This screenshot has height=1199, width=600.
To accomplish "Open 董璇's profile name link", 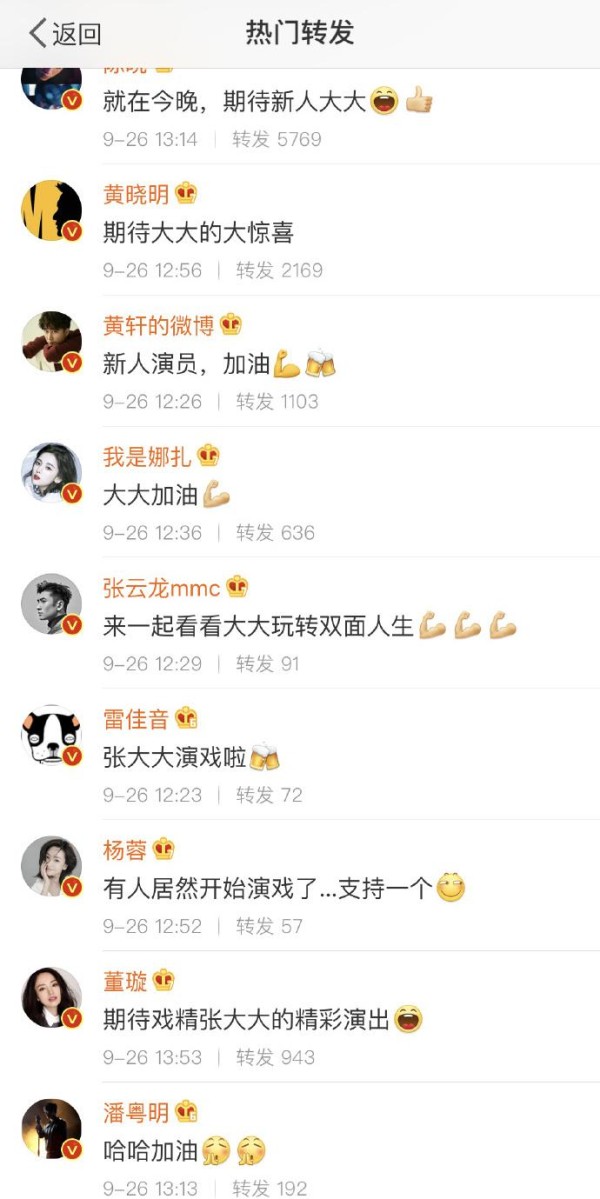I will (125, 981).
